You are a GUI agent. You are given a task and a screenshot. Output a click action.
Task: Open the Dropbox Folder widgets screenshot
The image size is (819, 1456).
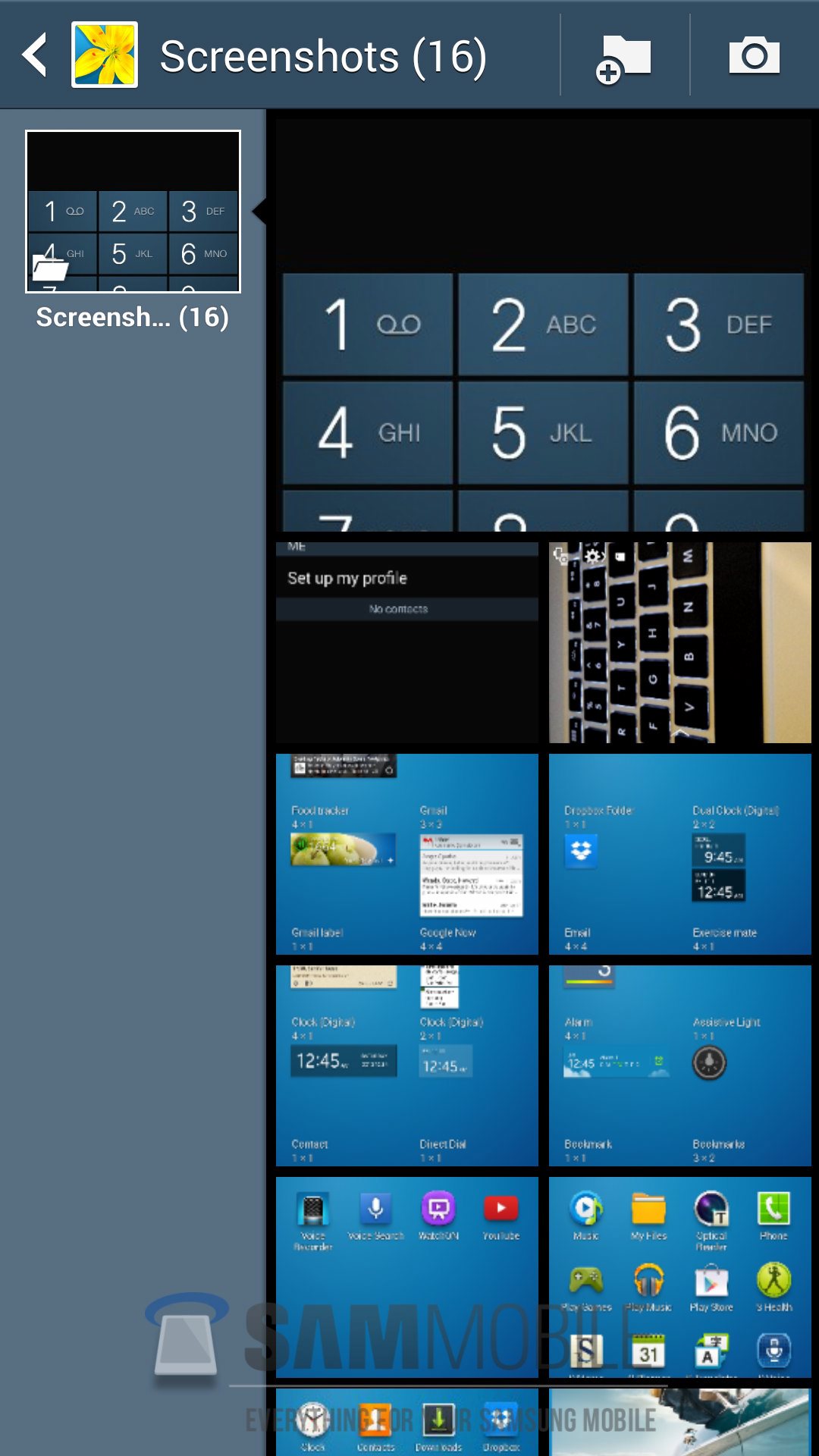pos(679,854)
